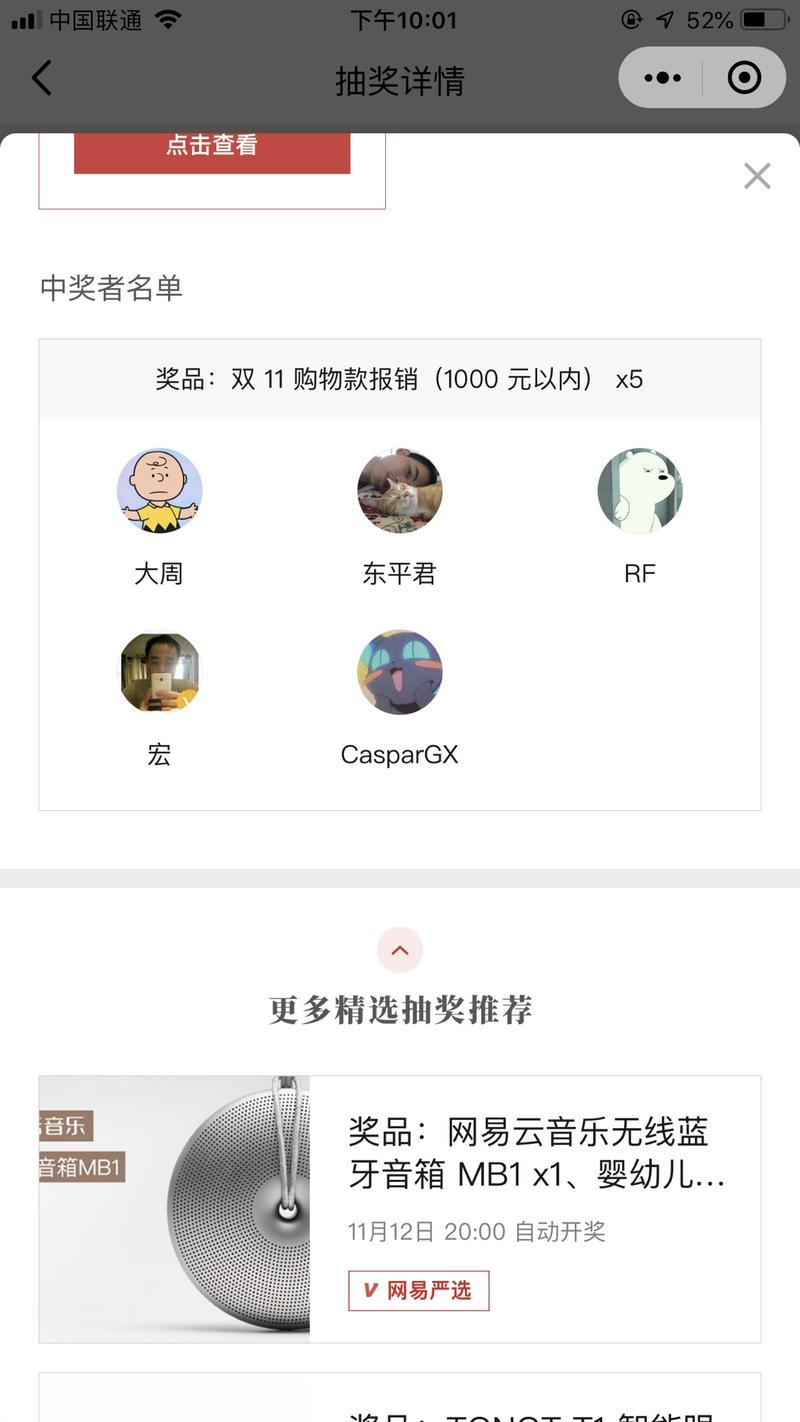Open 宏's winner avatar
The width and height of the screenshot is (800, 1422).
tap(159, 672)
